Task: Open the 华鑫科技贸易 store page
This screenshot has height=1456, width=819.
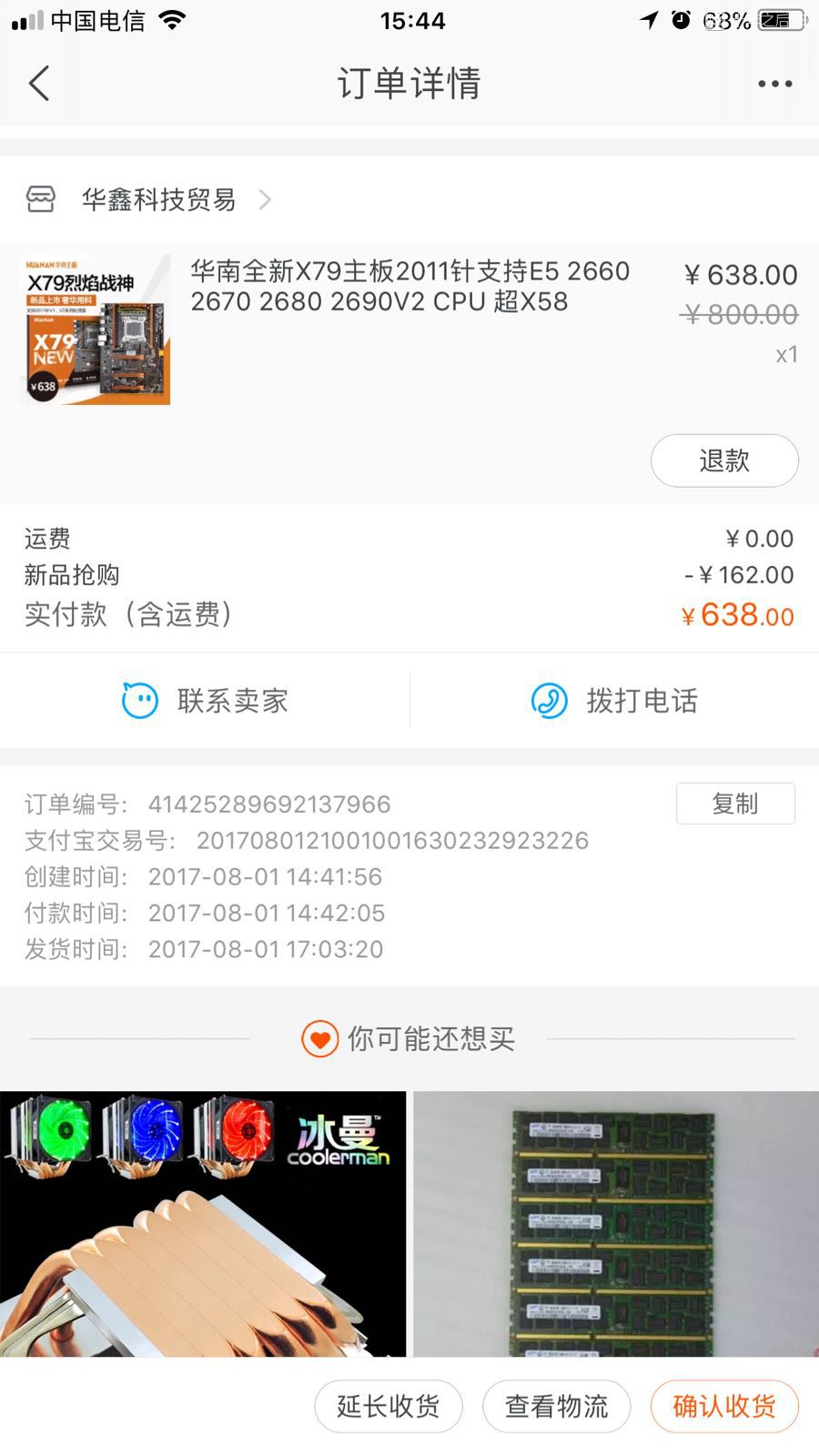Action: coord(159,199)
